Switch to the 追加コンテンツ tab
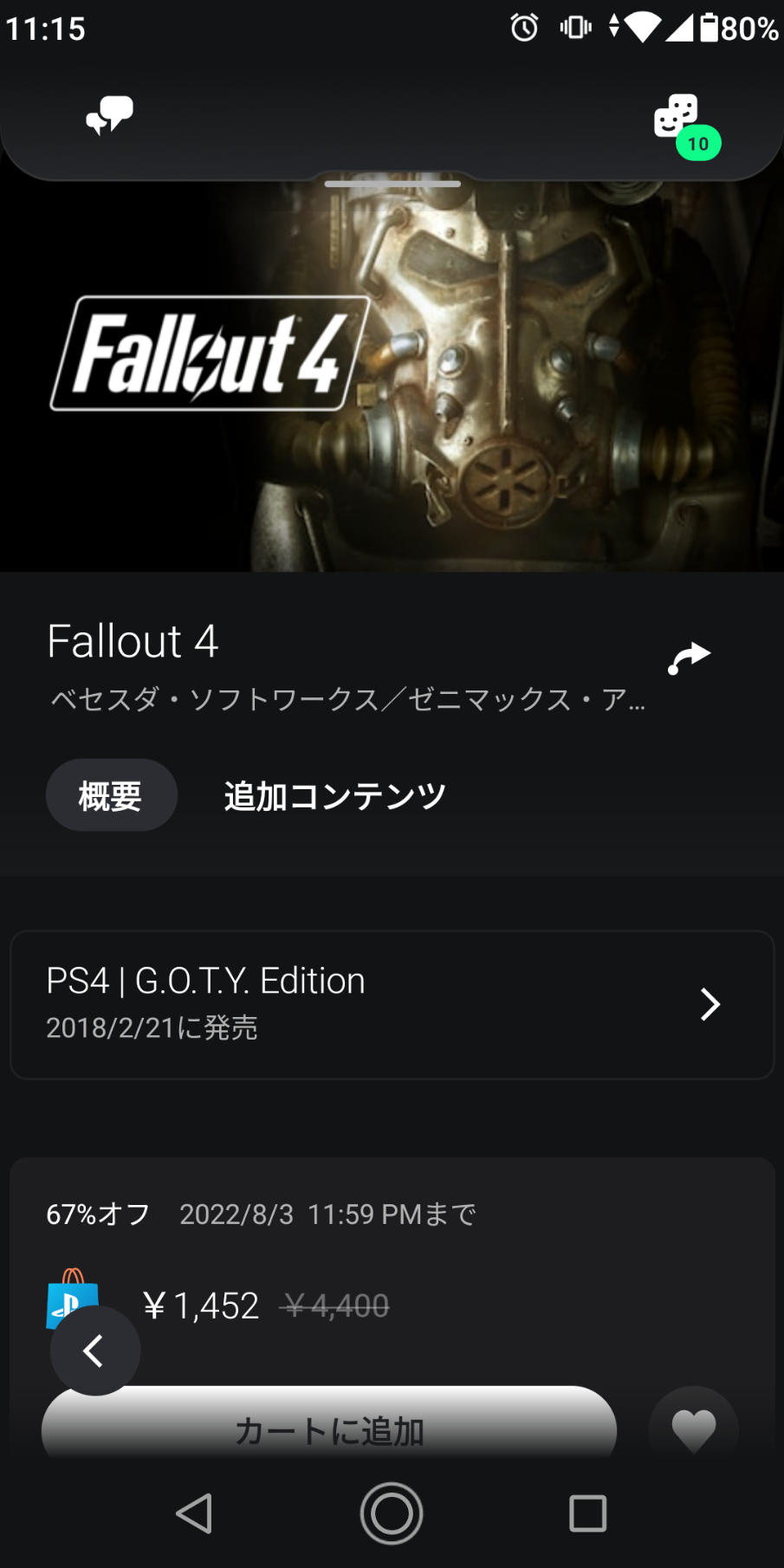This screenshot has height=1568, width=784. click(x=334, y=795)
